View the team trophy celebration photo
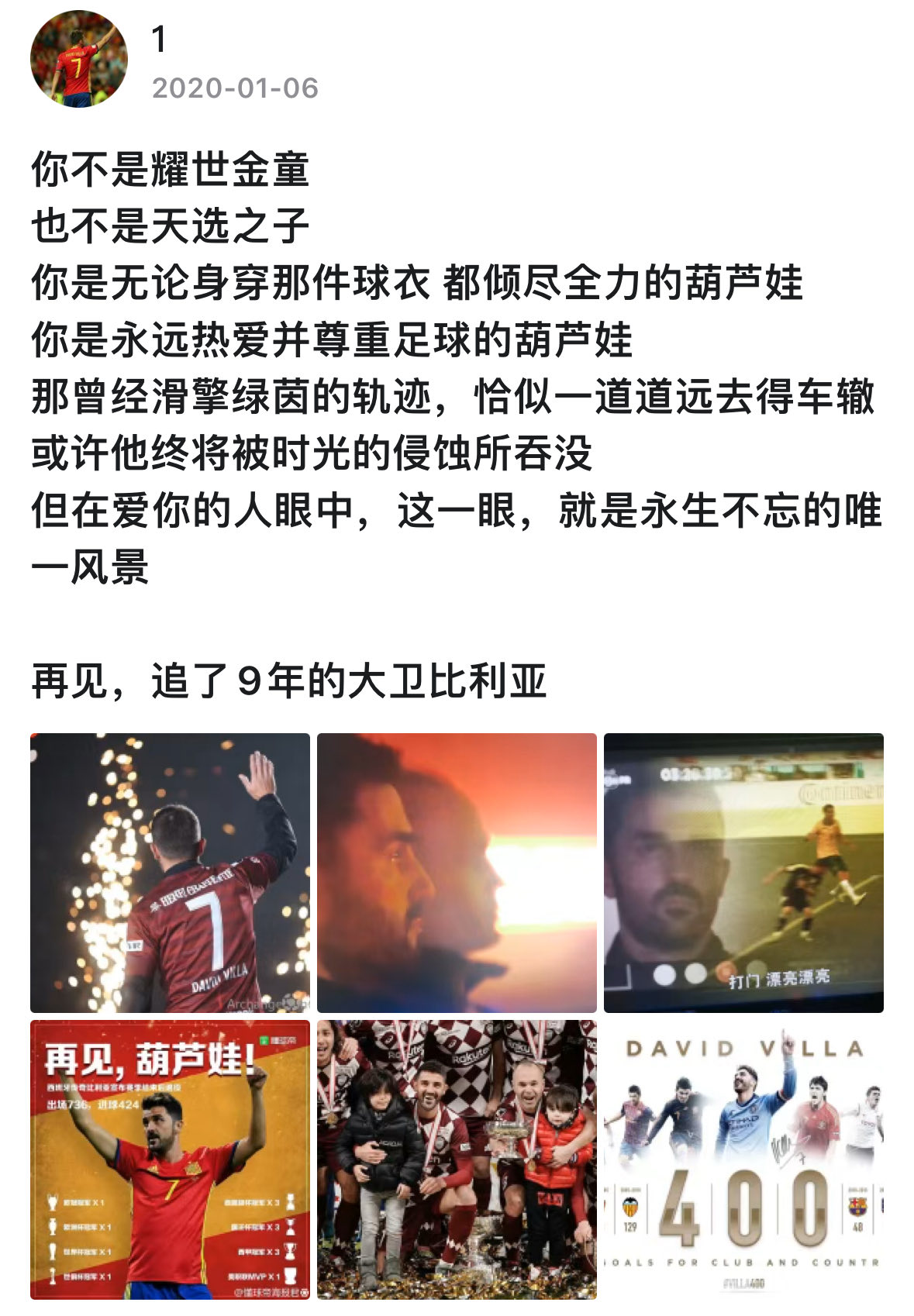 tap(457, 1159)
